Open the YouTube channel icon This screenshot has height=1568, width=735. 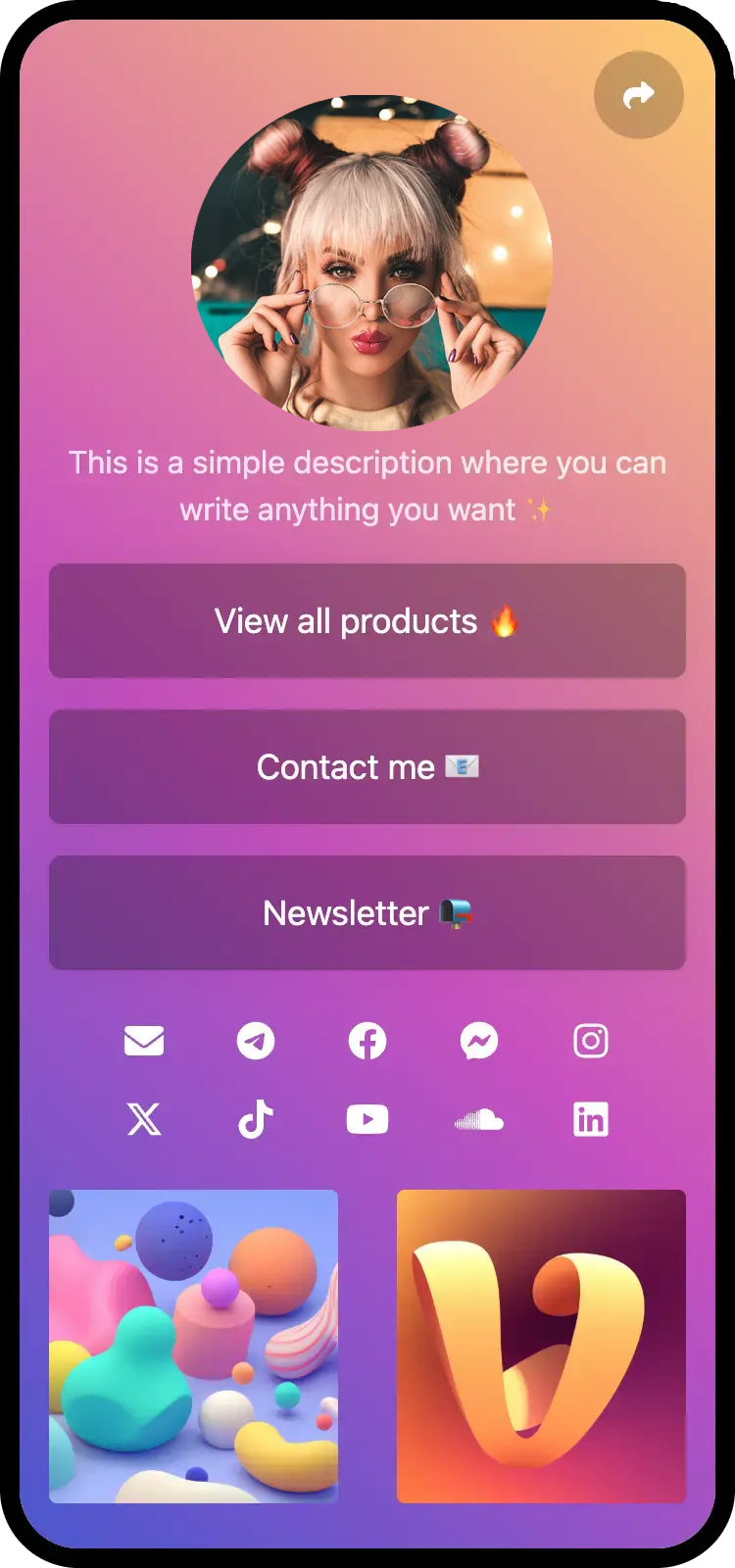(367, 1119)
